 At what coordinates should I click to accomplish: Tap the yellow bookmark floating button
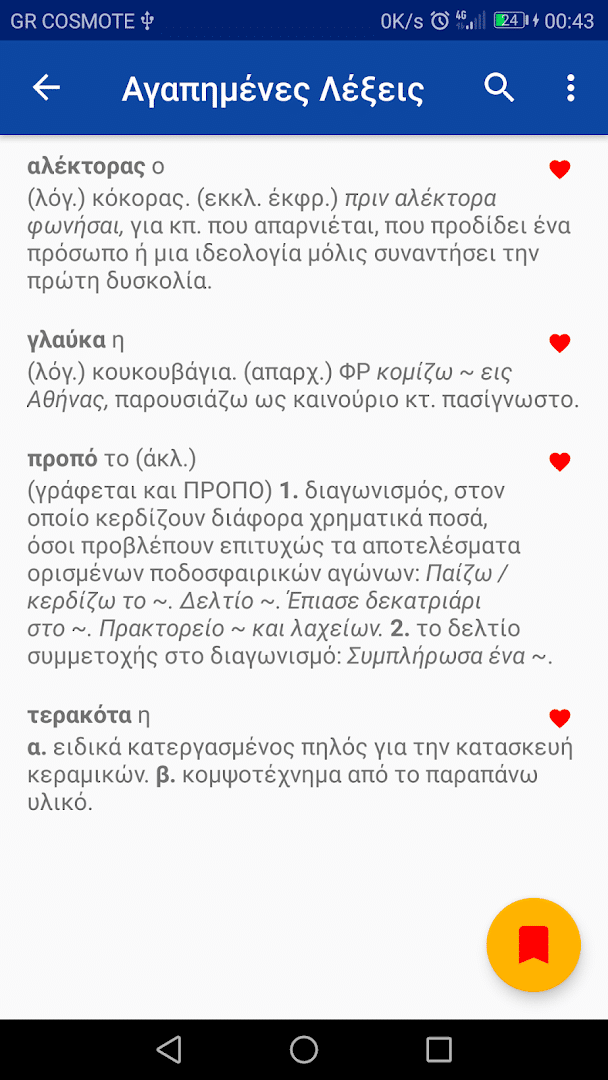[534, 945]
